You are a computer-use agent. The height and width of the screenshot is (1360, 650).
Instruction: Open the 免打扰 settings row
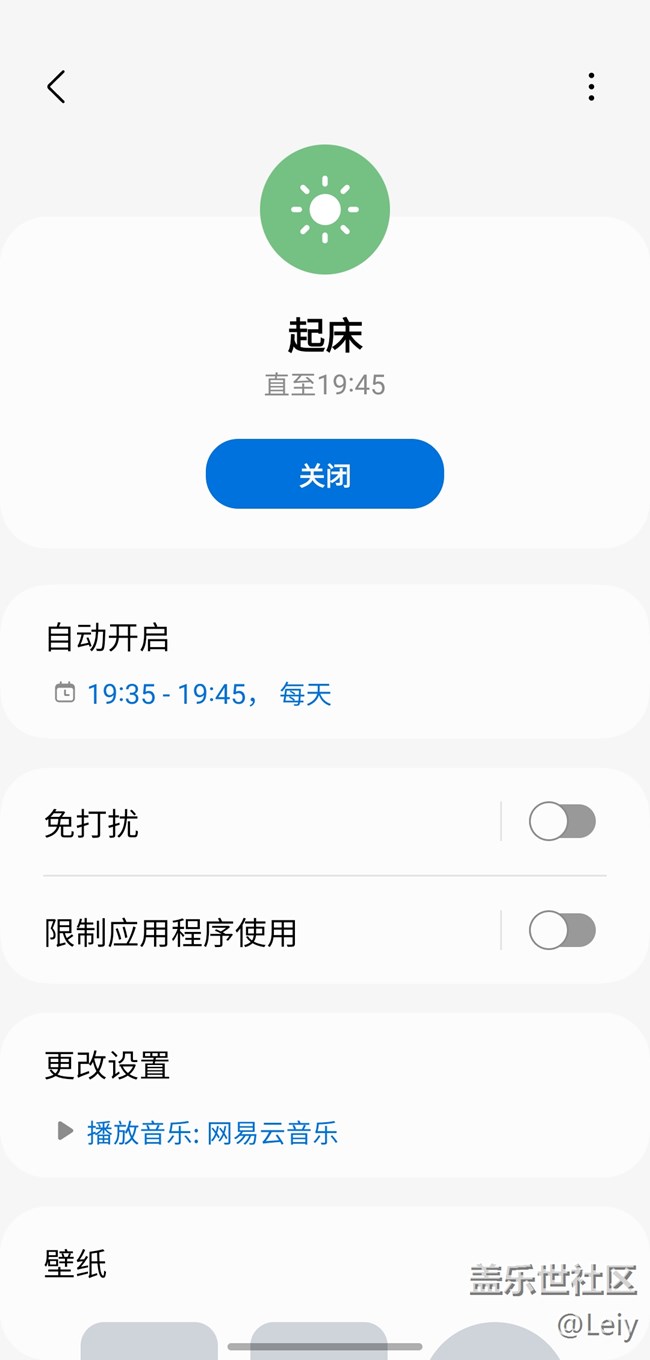(x=250, y=824)
